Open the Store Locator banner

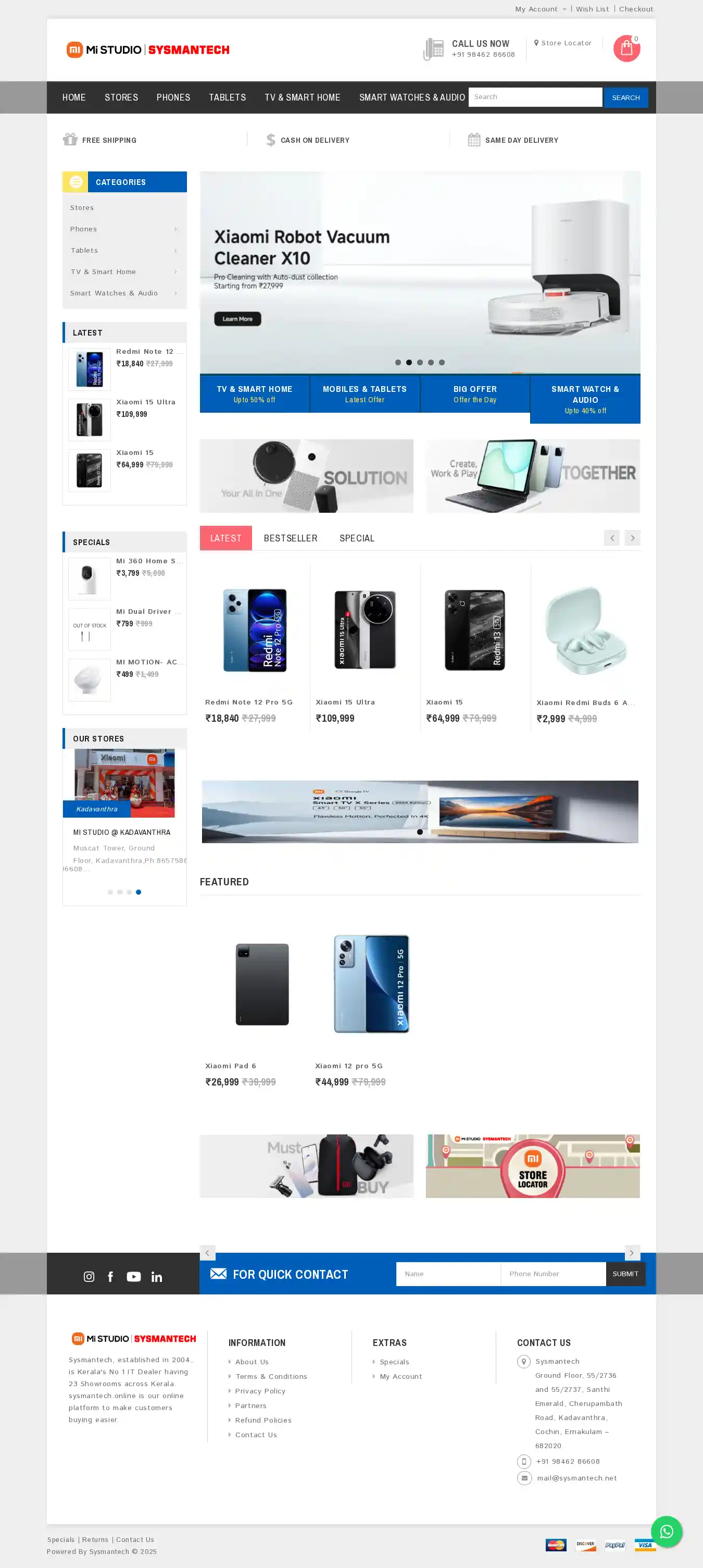(x=532, y=1166)
